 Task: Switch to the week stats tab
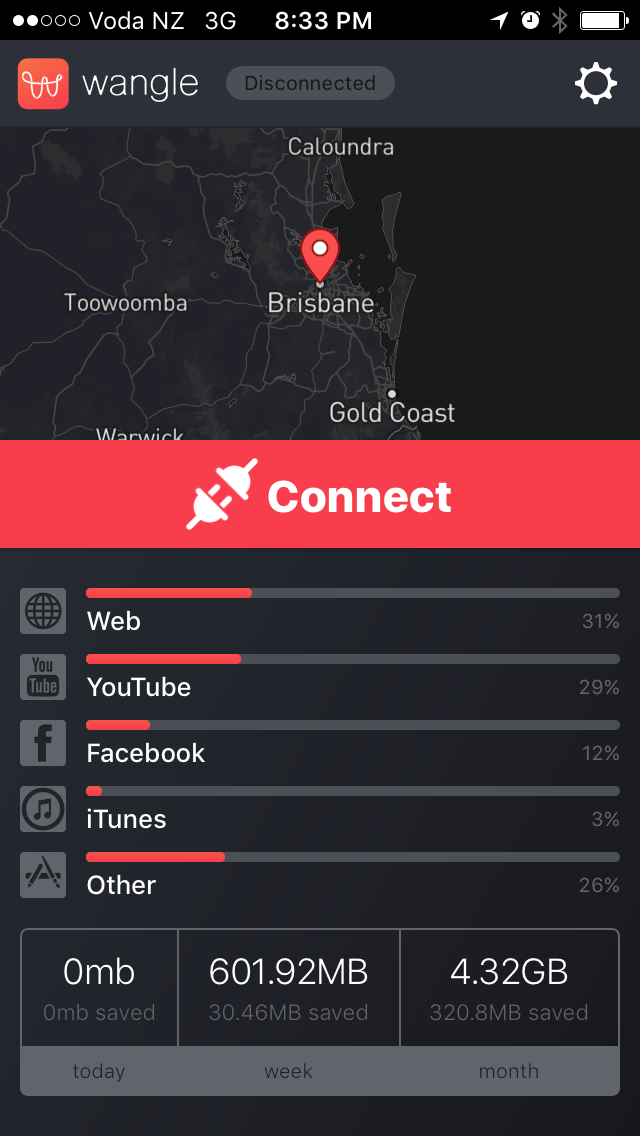point(288,1071)
